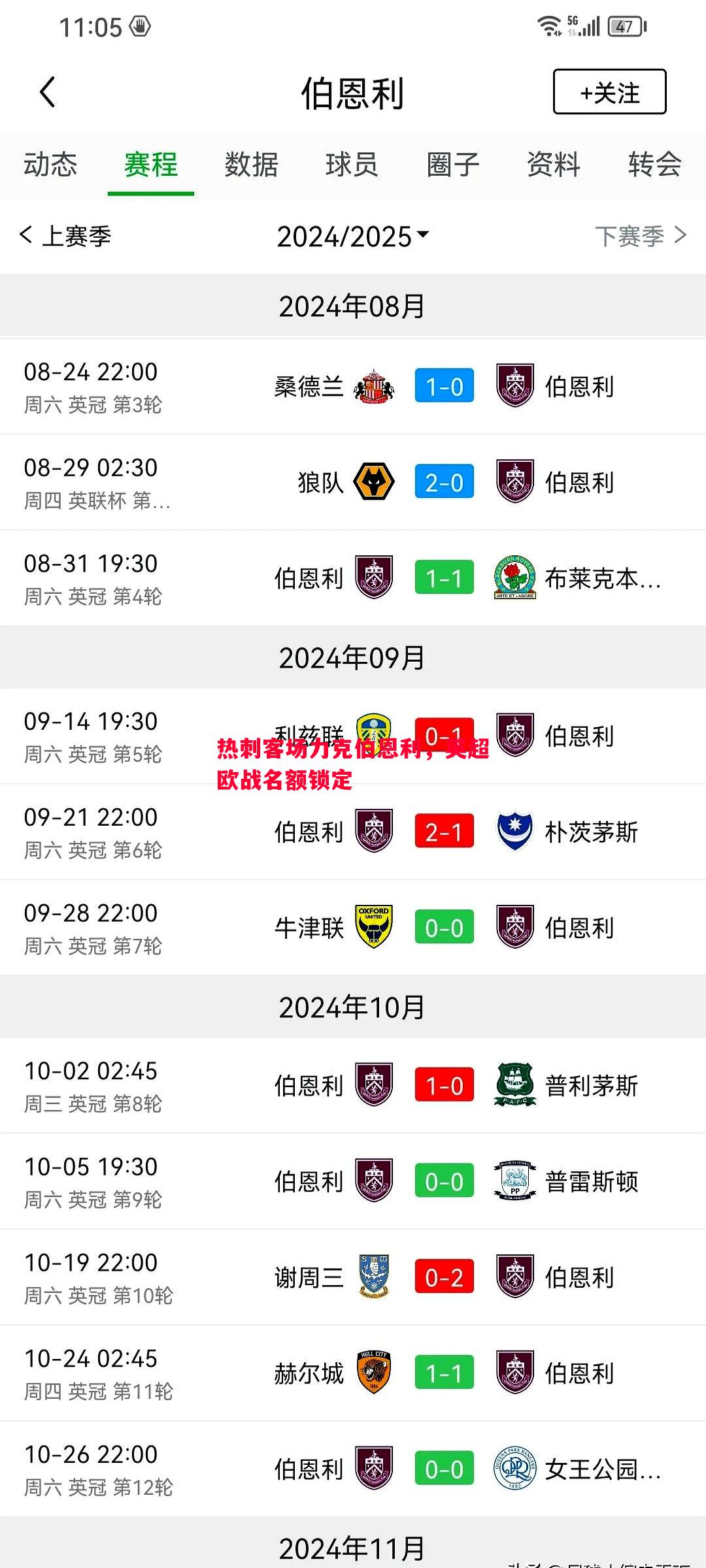View the 伯恩利 vs 普雷斯顿 match
This screenshot has width=706, height=1568.
tap(353, 1181)
